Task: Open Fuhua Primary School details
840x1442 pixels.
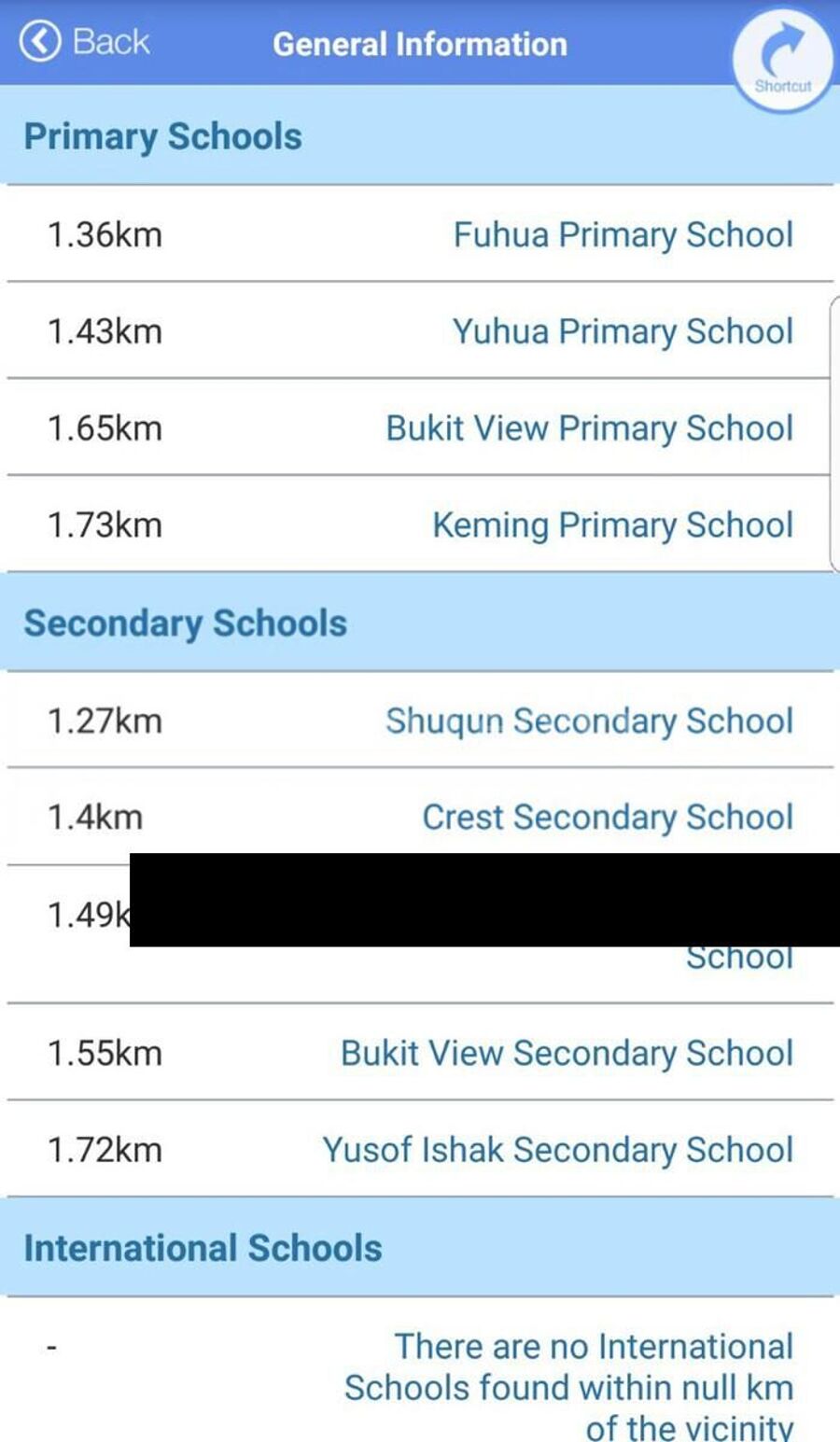Action: point(623,234)
